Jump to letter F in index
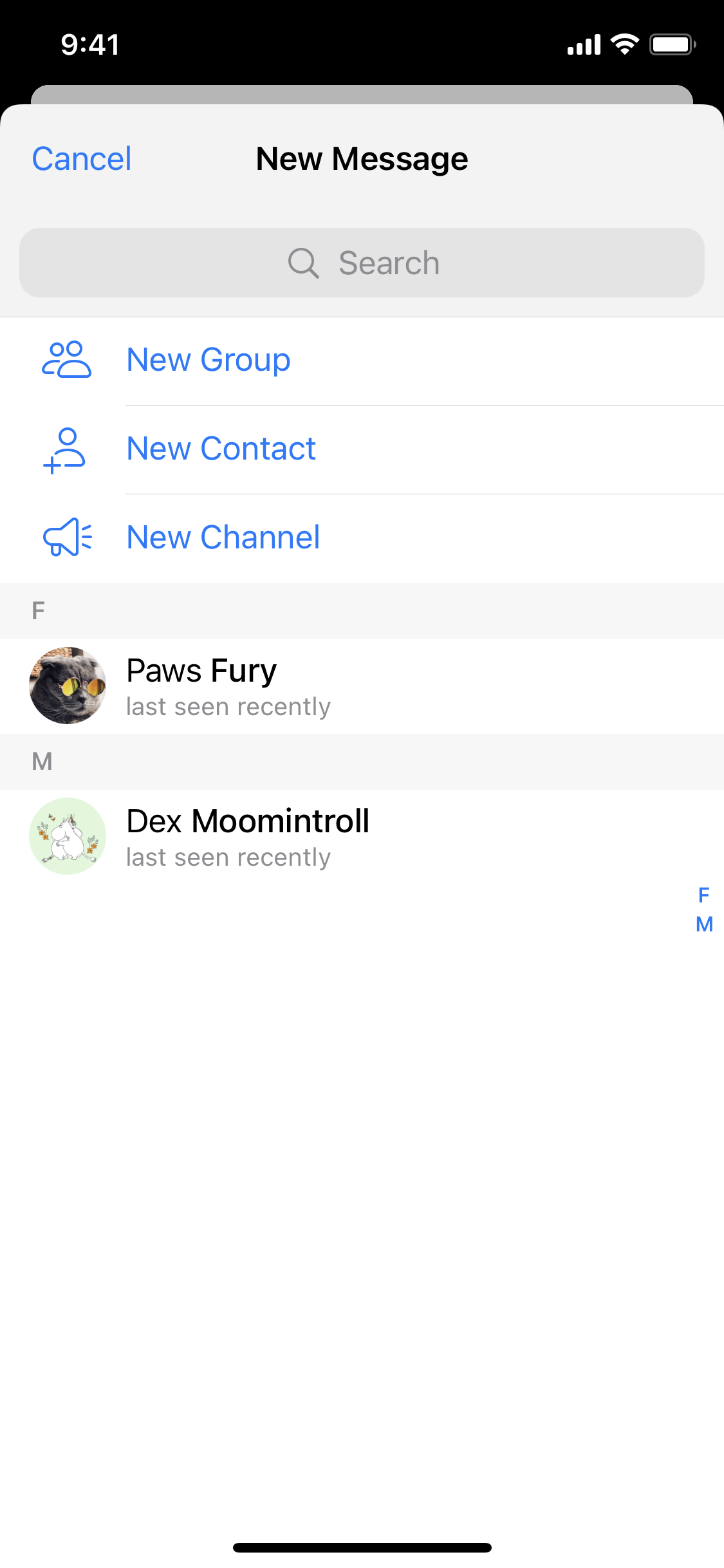 click(x=704, y=895)
